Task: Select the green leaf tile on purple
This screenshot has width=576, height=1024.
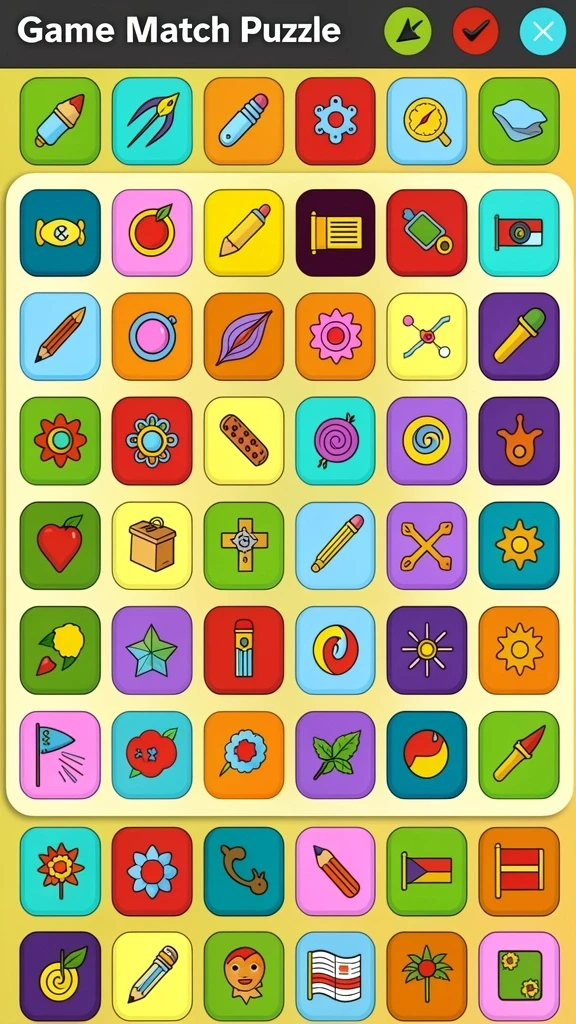Action: click(x=336, y=754)
